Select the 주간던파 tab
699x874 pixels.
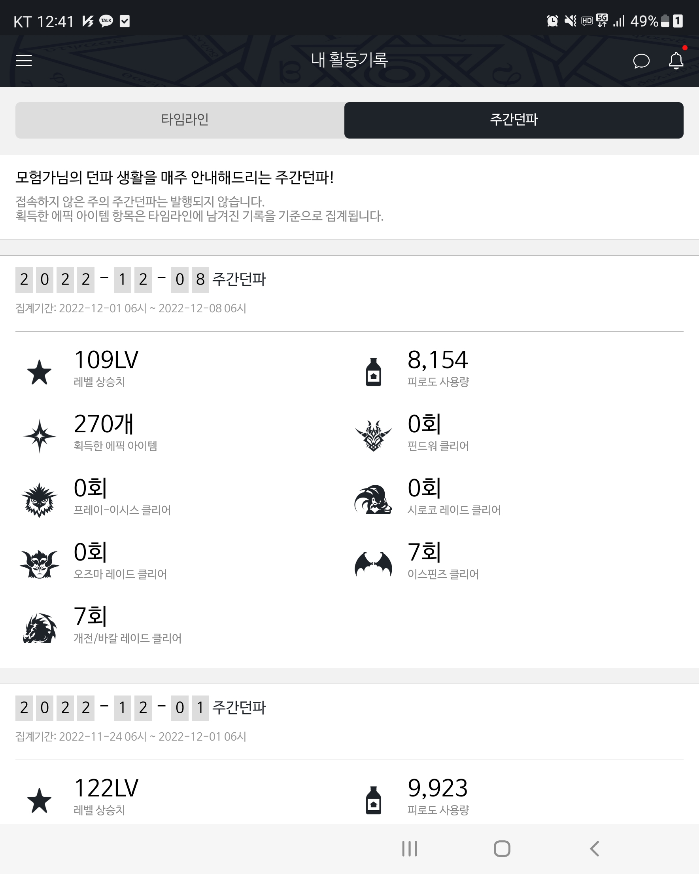(513, 120)
